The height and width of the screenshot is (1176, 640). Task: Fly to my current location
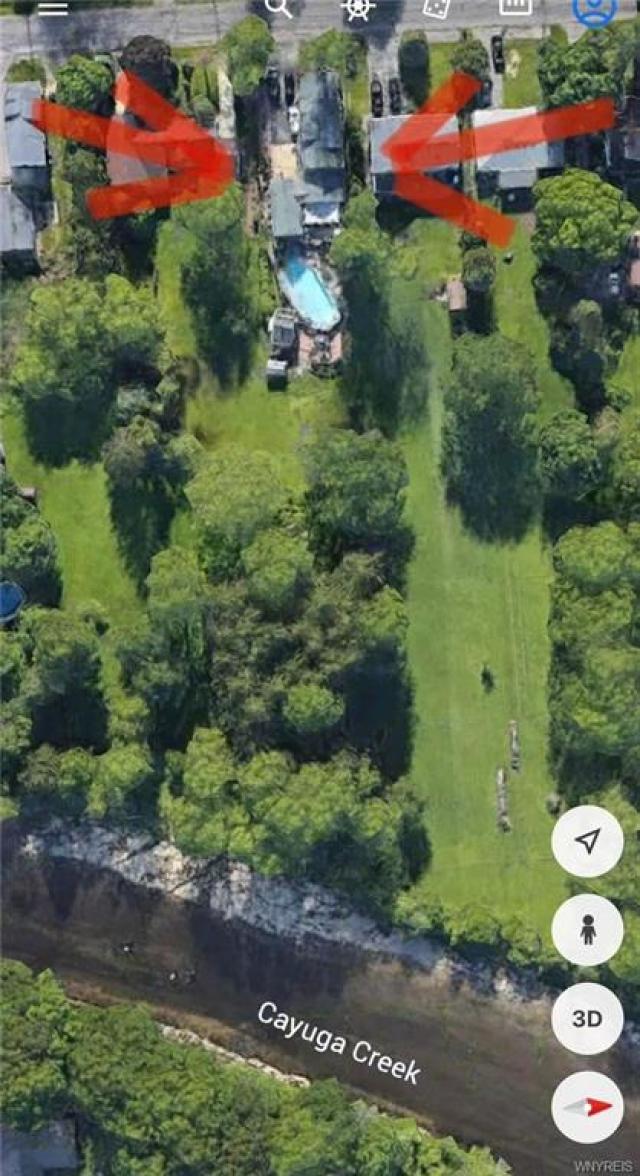587,841
